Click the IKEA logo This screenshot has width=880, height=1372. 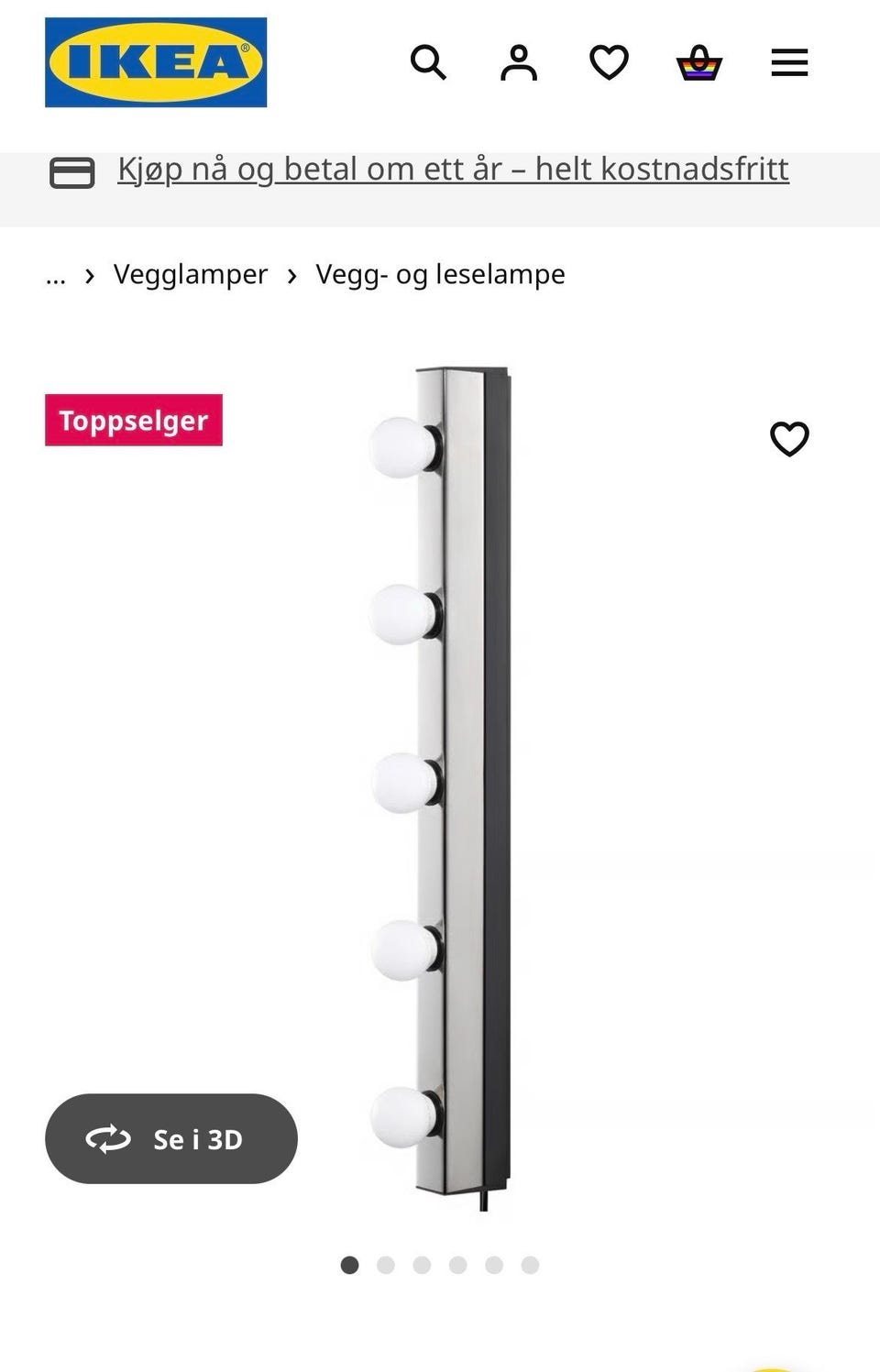coord(156,61)
